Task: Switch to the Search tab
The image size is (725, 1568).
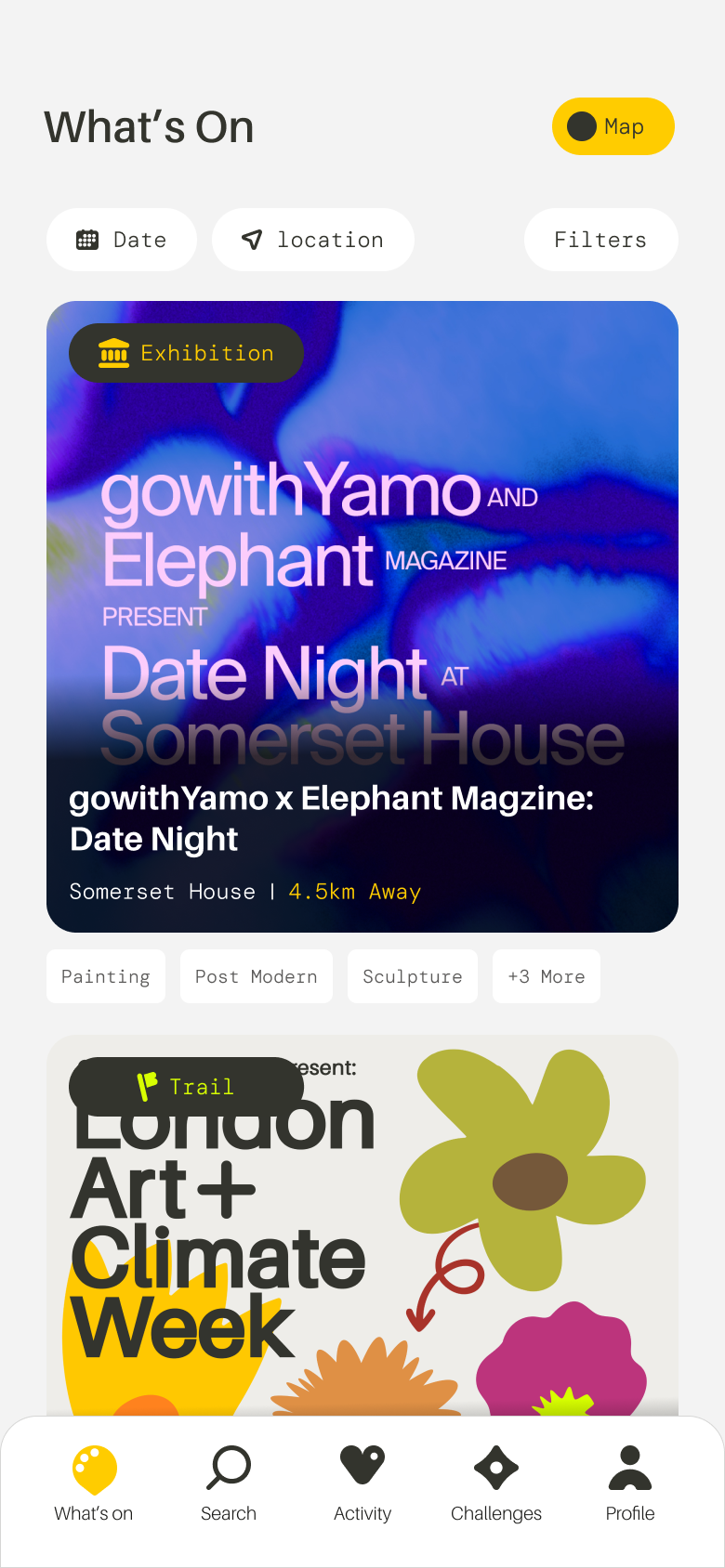Action: pos(229,1484)
